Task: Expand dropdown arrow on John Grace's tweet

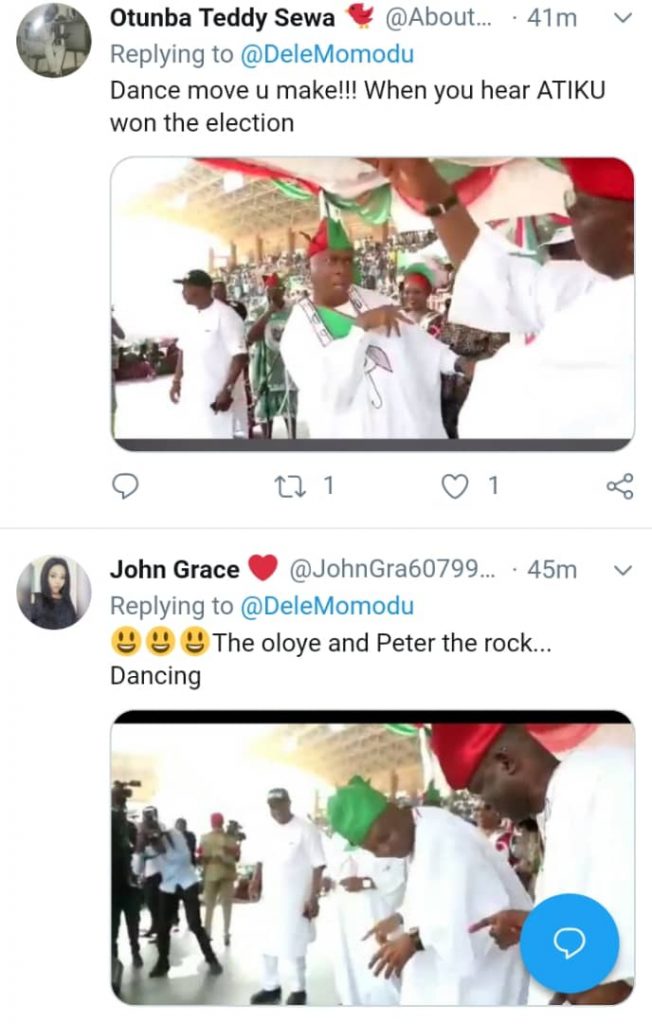Action: (621, 570)
